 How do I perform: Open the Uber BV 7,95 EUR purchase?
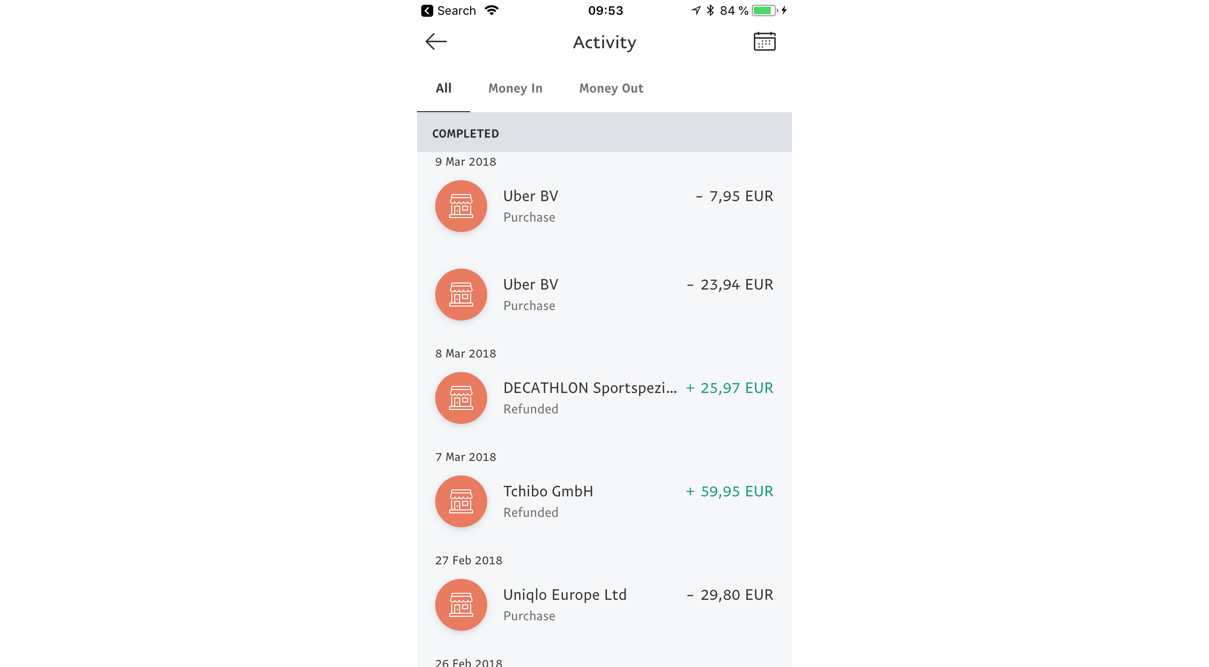(x=604, y=206)
